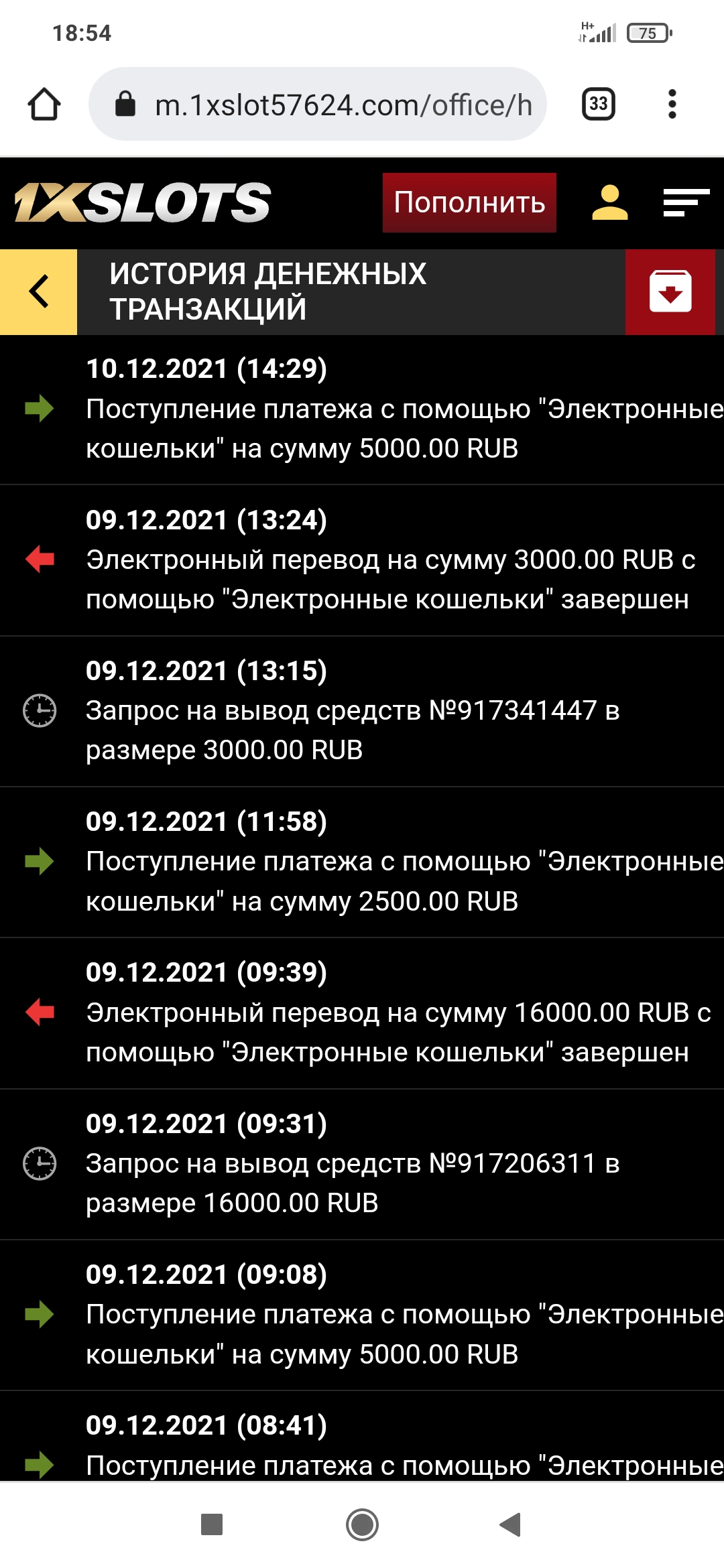This screenshot has height=1568, width=724.
Task: Tap the red archive download icon
Action: click(x=670, y=291)
